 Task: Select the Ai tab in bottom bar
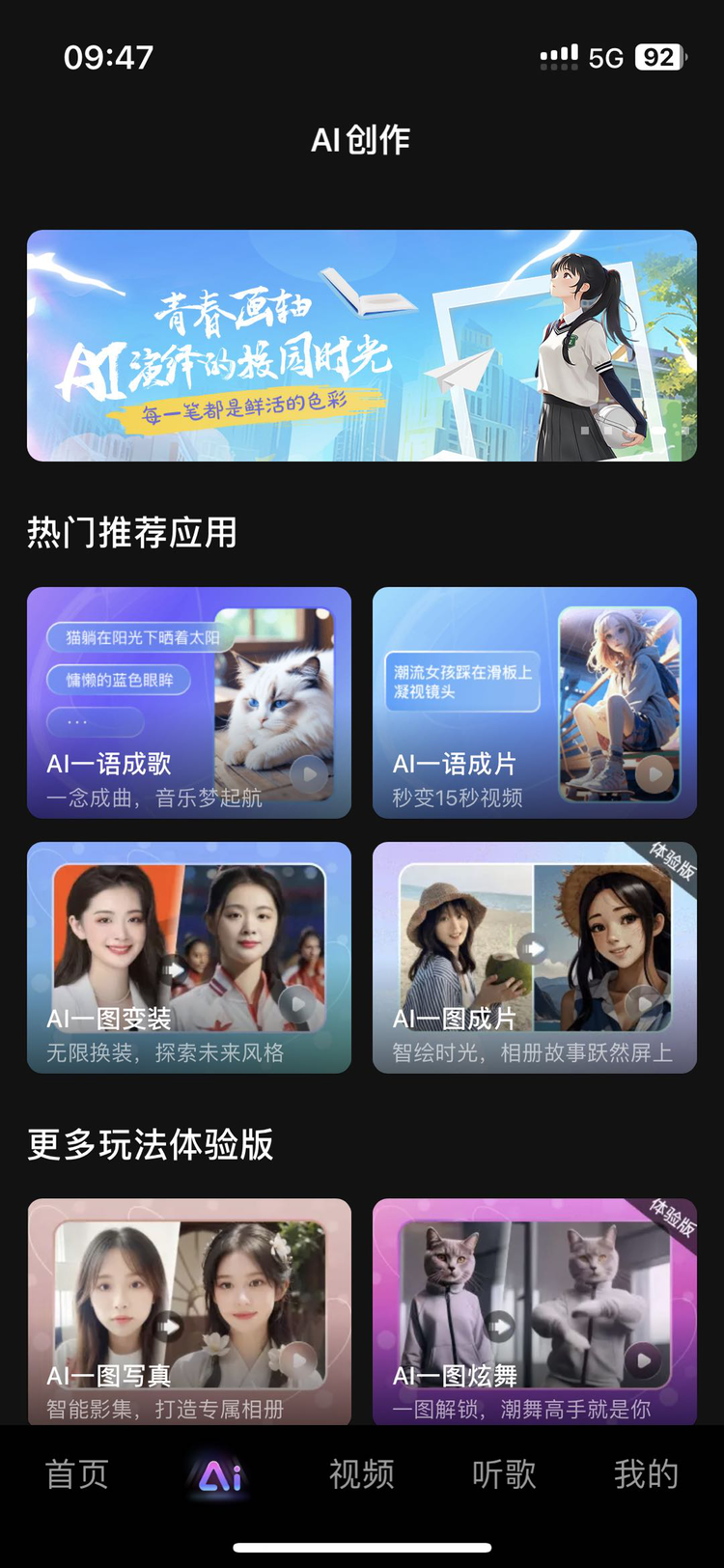(x=220, y=1475)
